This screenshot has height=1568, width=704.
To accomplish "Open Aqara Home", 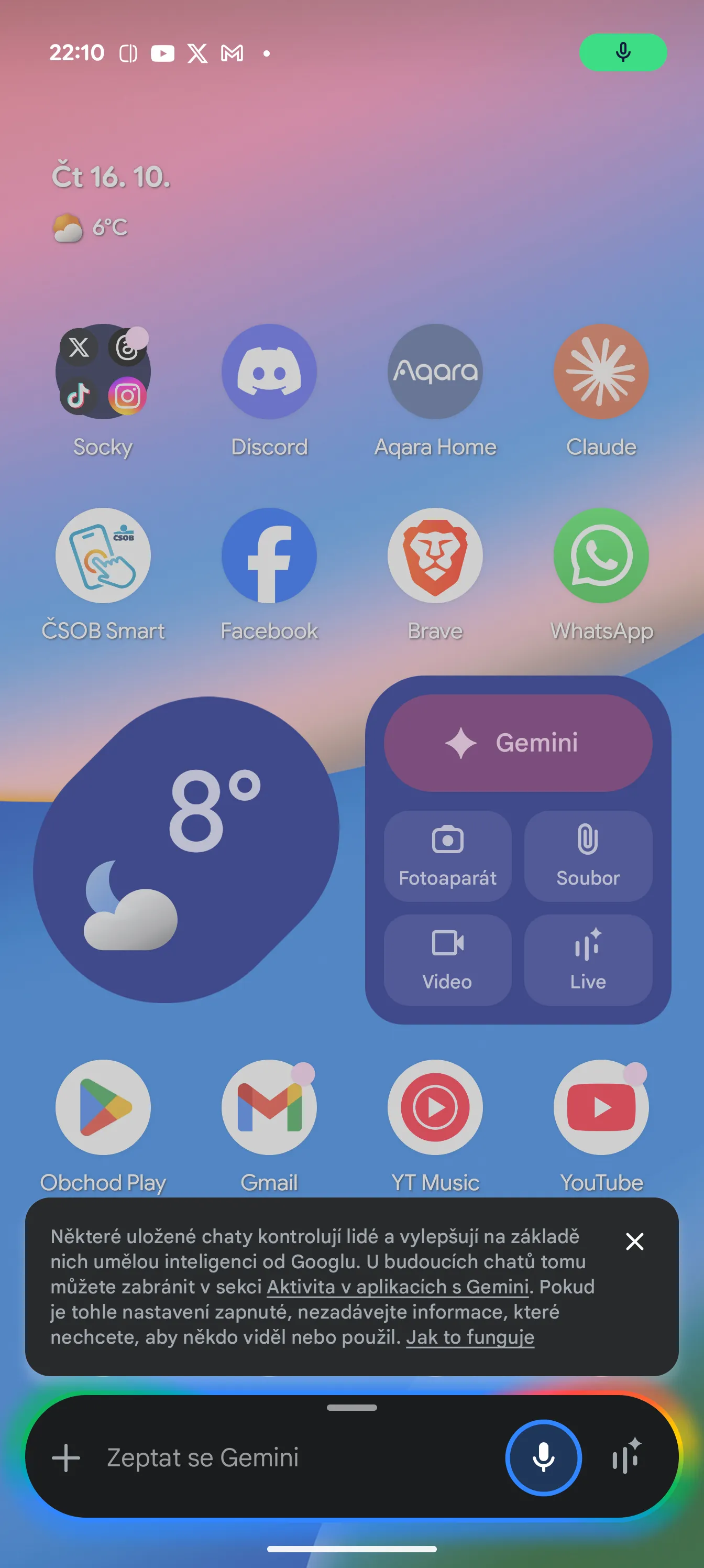I will [435, 372].
